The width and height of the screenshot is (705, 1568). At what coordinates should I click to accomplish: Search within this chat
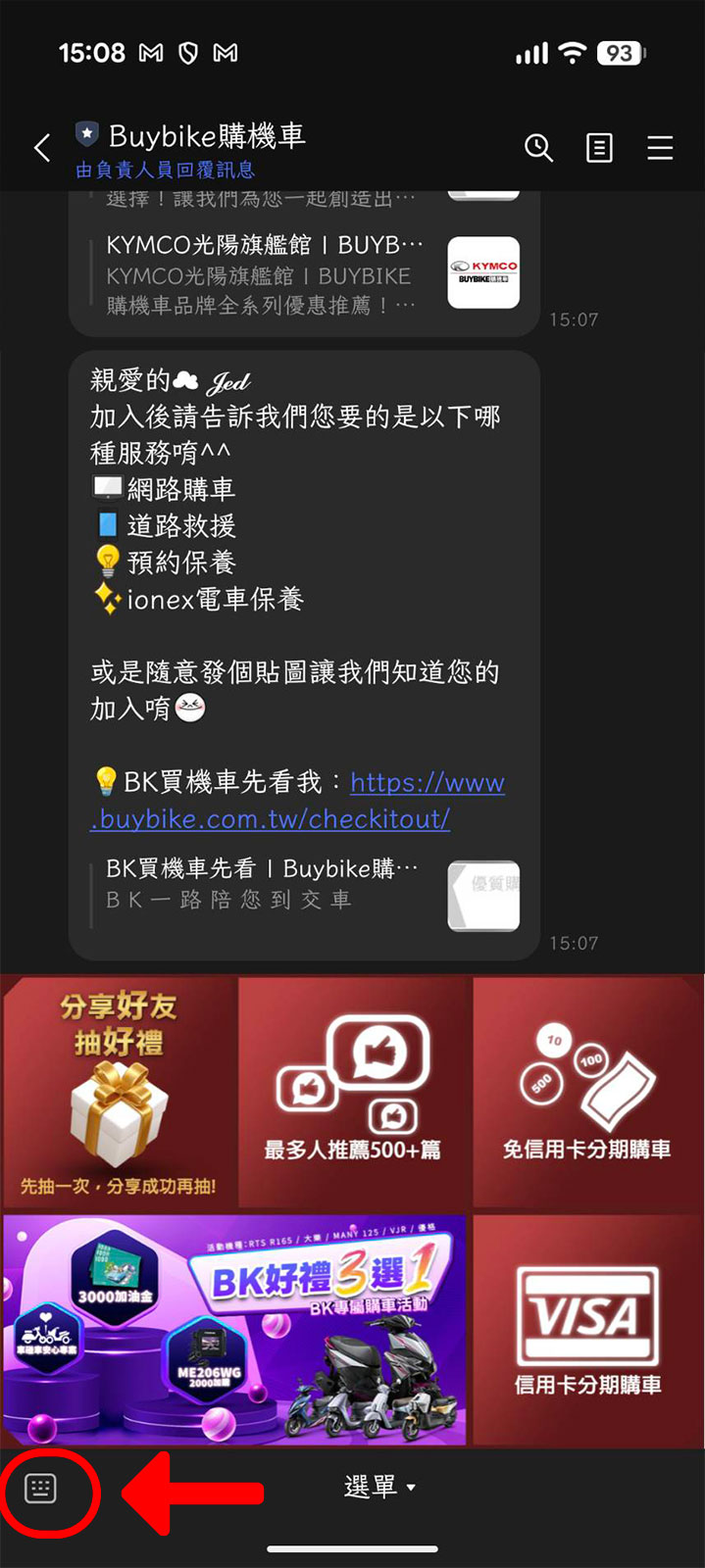click(538, 148)
